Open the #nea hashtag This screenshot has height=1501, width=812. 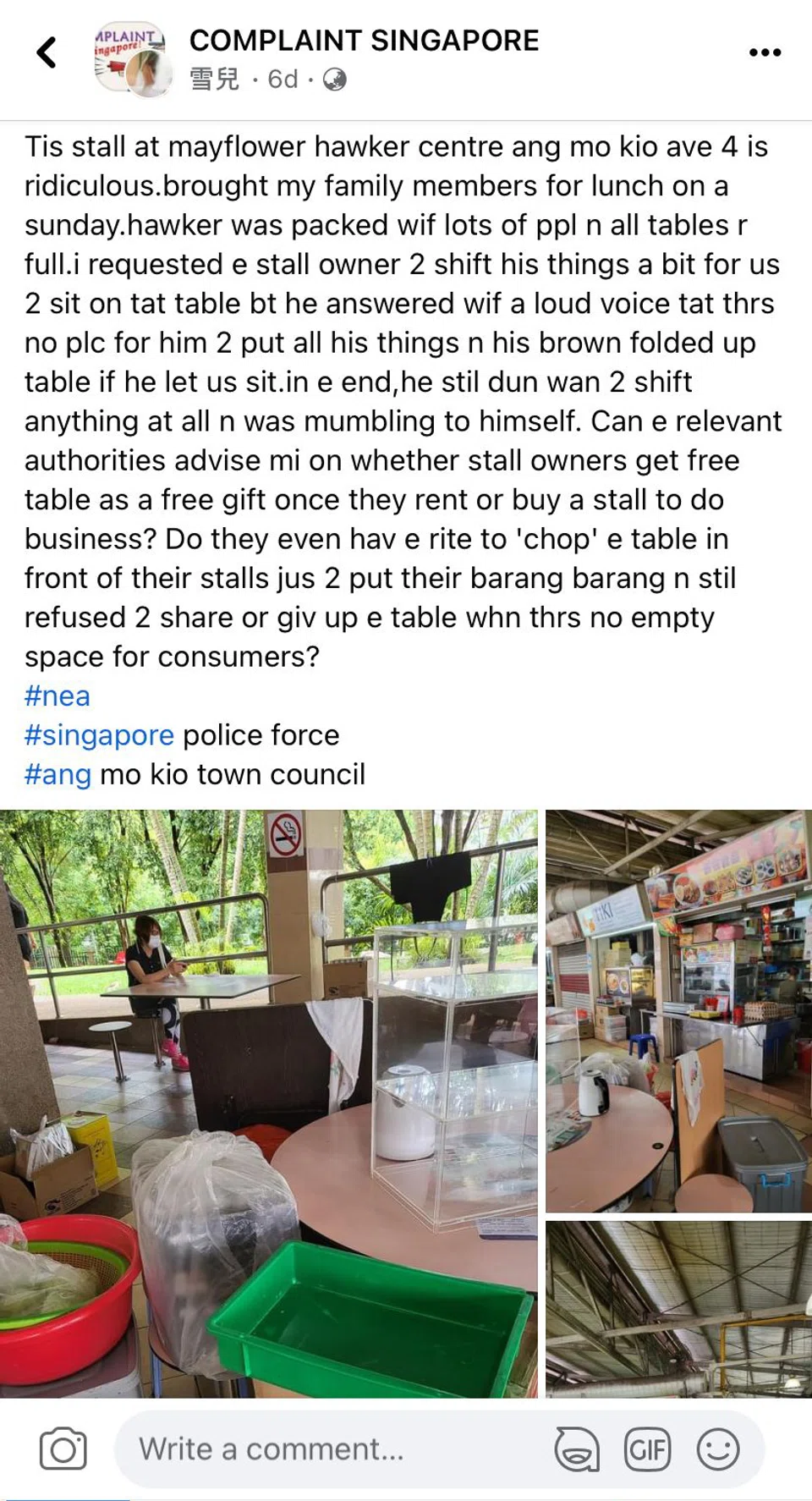pyautogui.click(x=57, y=696)
